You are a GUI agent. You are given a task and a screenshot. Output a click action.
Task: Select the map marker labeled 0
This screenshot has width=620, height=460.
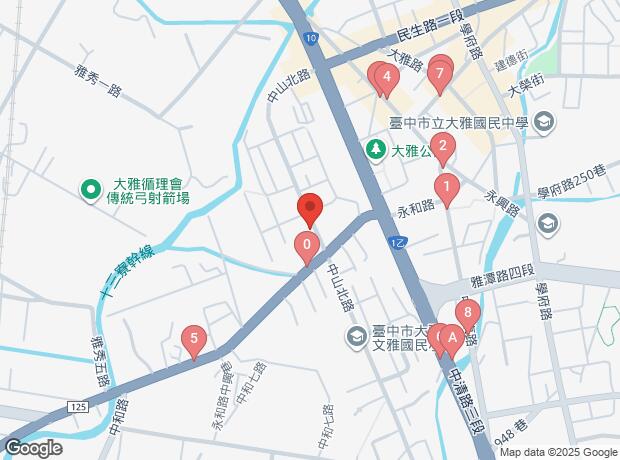click(307, 248)
